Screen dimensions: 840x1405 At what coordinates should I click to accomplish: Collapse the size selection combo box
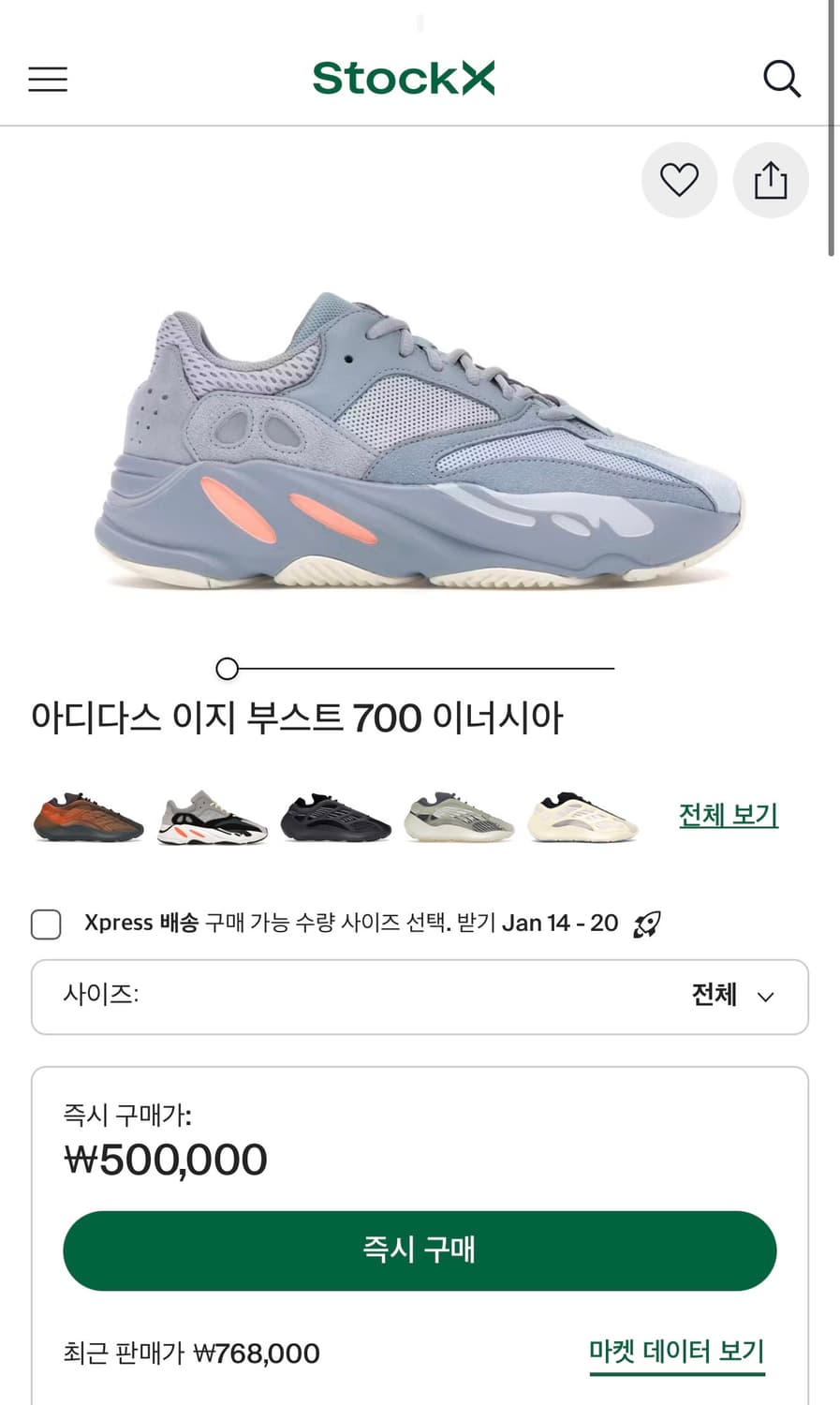(x=419, y=997)
